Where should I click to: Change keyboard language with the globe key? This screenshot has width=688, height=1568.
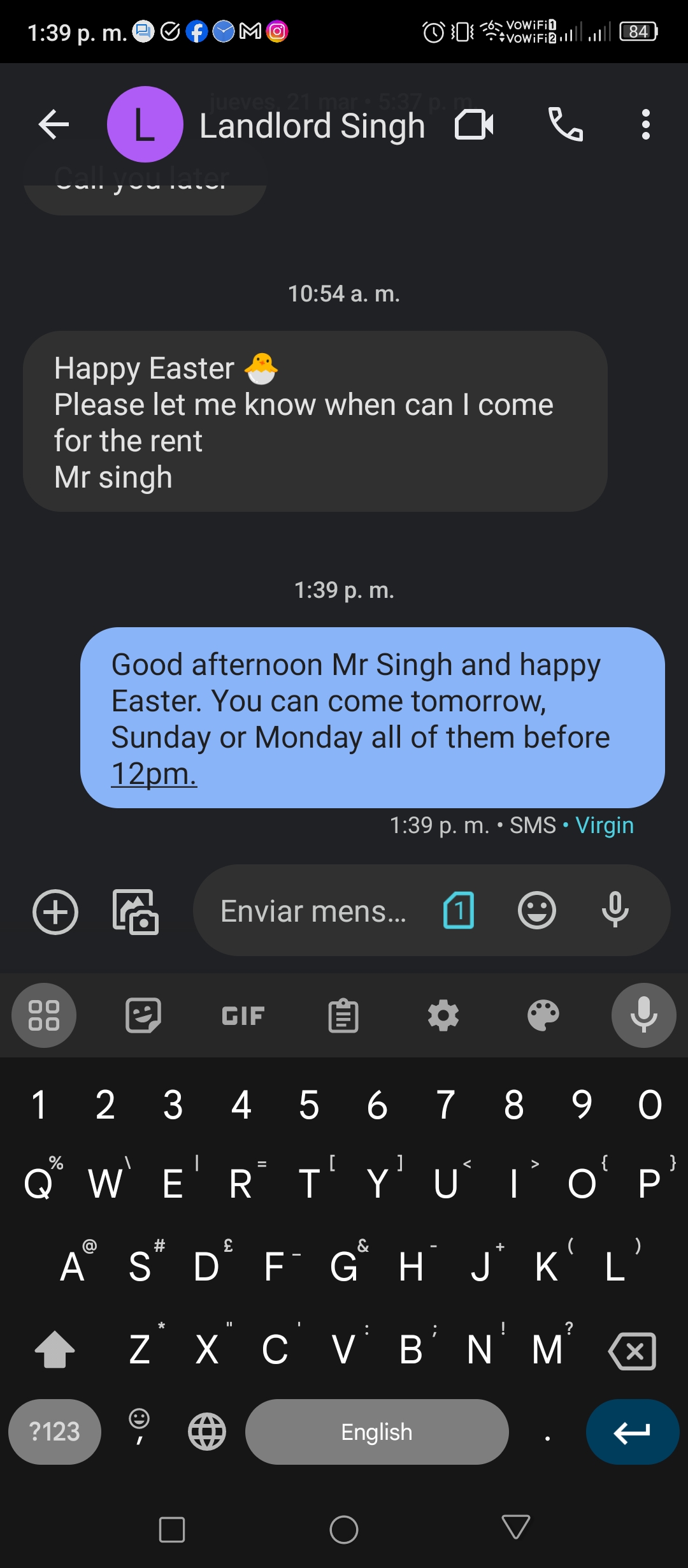(x=207, y=1432)
